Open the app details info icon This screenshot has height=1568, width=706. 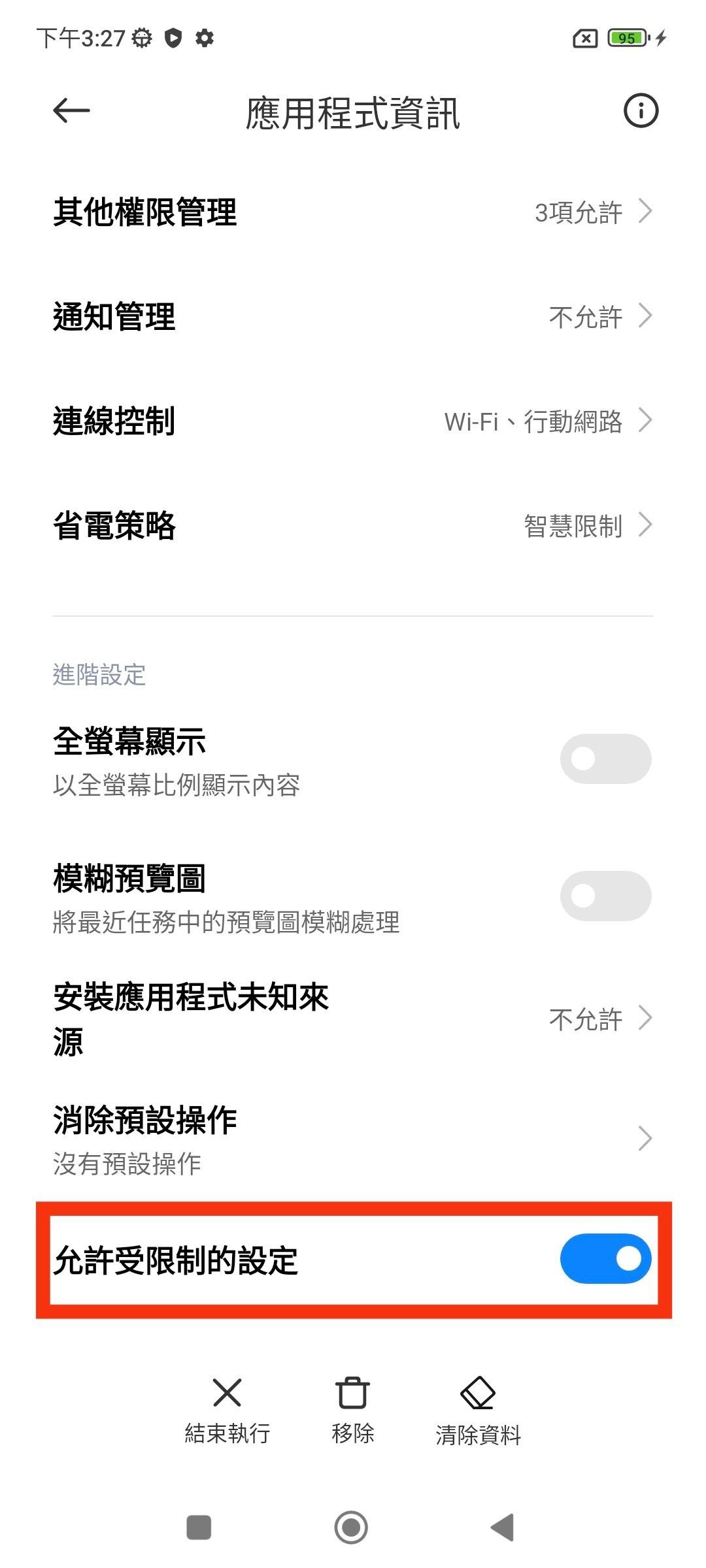click(640, 111)
